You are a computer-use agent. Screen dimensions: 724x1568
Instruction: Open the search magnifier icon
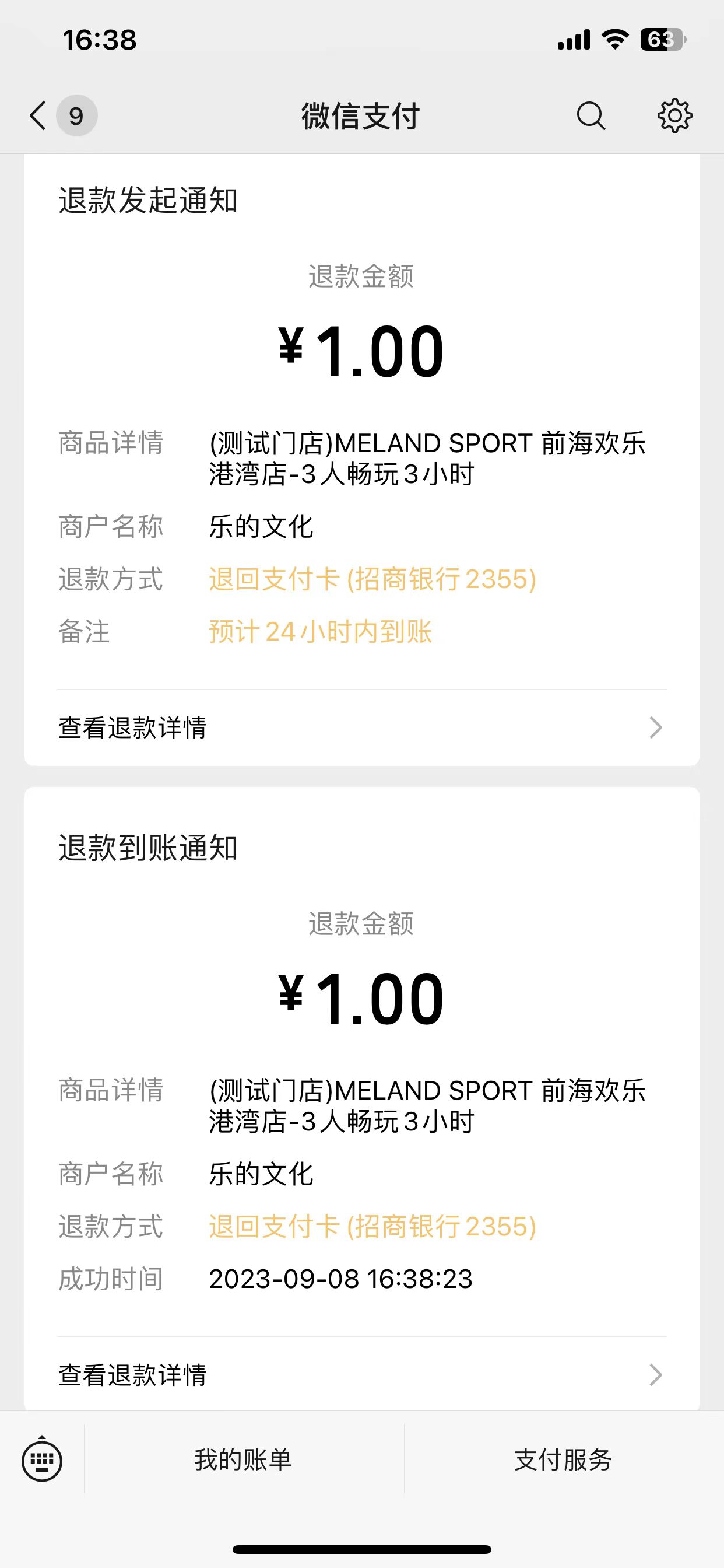(591, 116)
